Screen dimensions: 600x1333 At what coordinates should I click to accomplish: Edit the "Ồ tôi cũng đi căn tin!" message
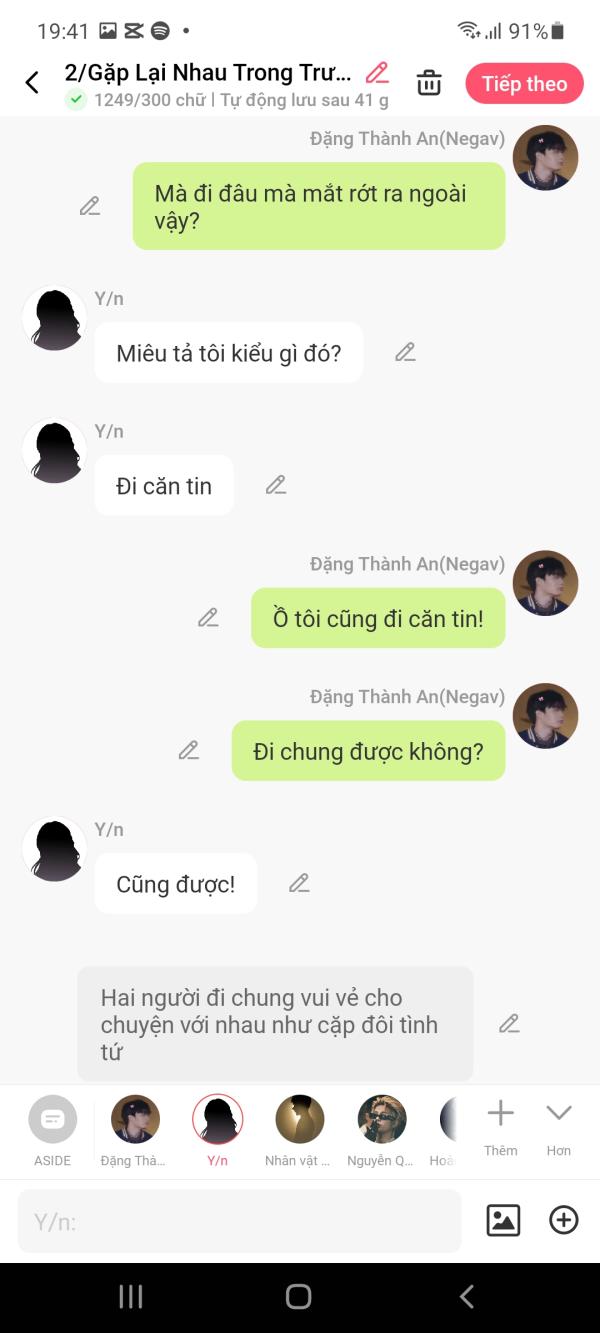208,618
